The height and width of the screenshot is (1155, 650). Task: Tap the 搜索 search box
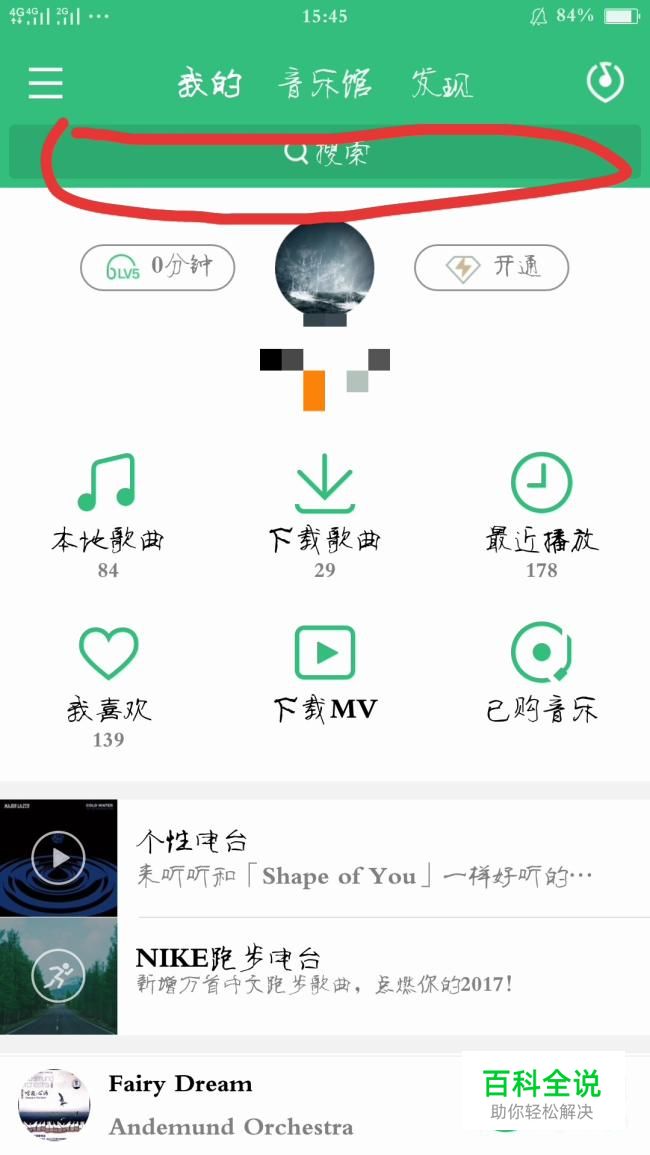point(325,152)
